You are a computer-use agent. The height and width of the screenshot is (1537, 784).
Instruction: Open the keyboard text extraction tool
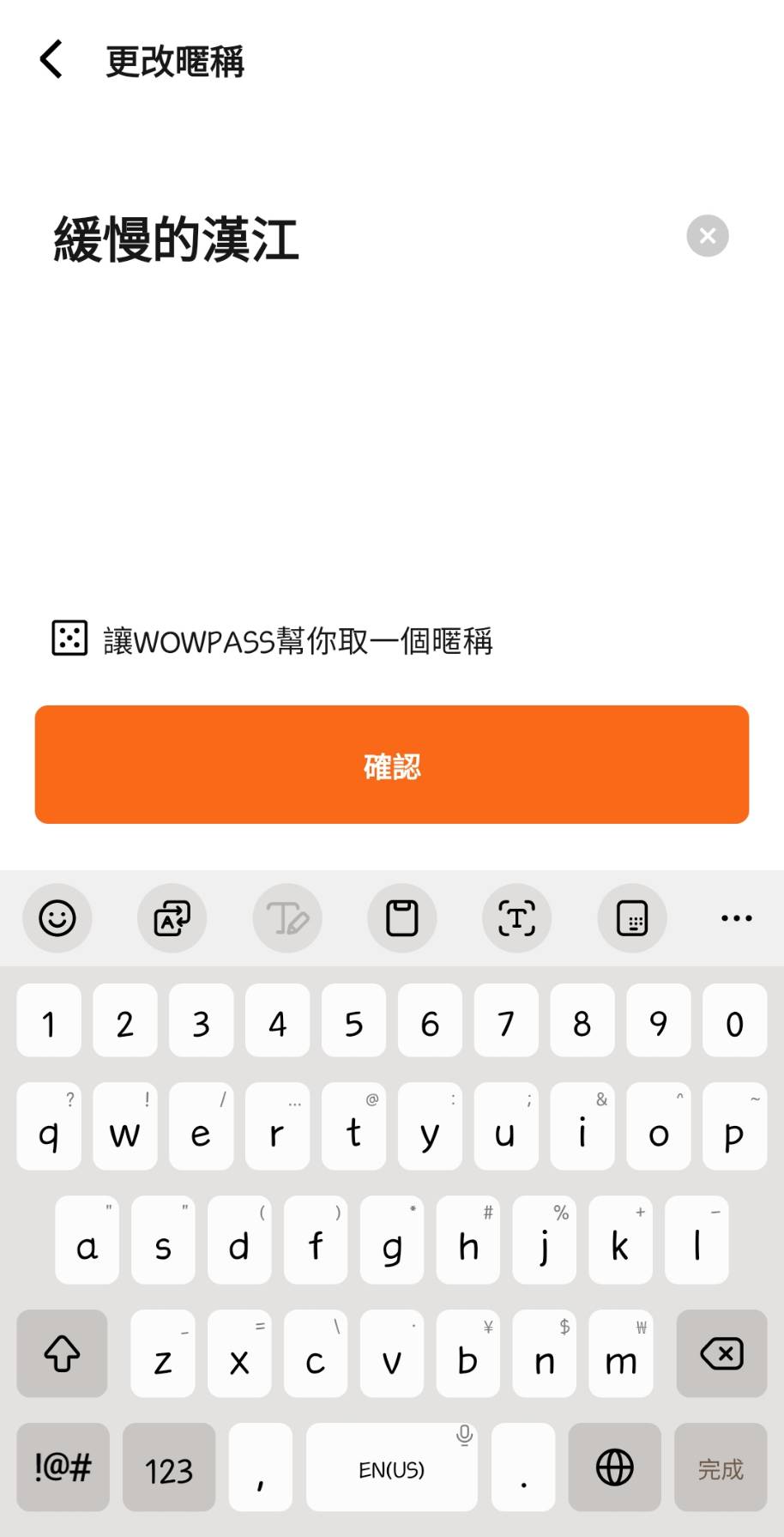[x=517, y=918]
